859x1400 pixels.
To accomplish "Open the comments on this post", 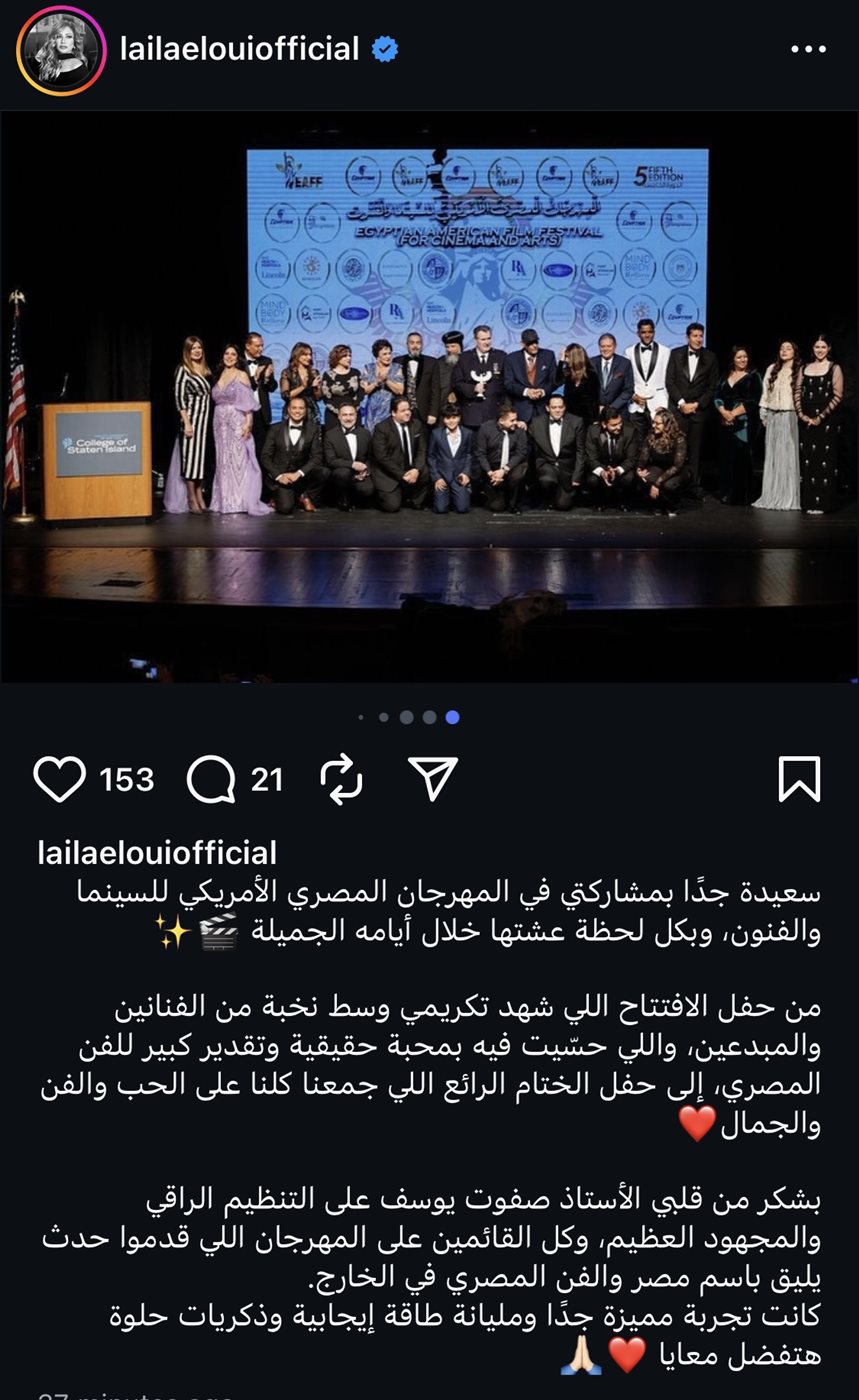I will 211,779.
